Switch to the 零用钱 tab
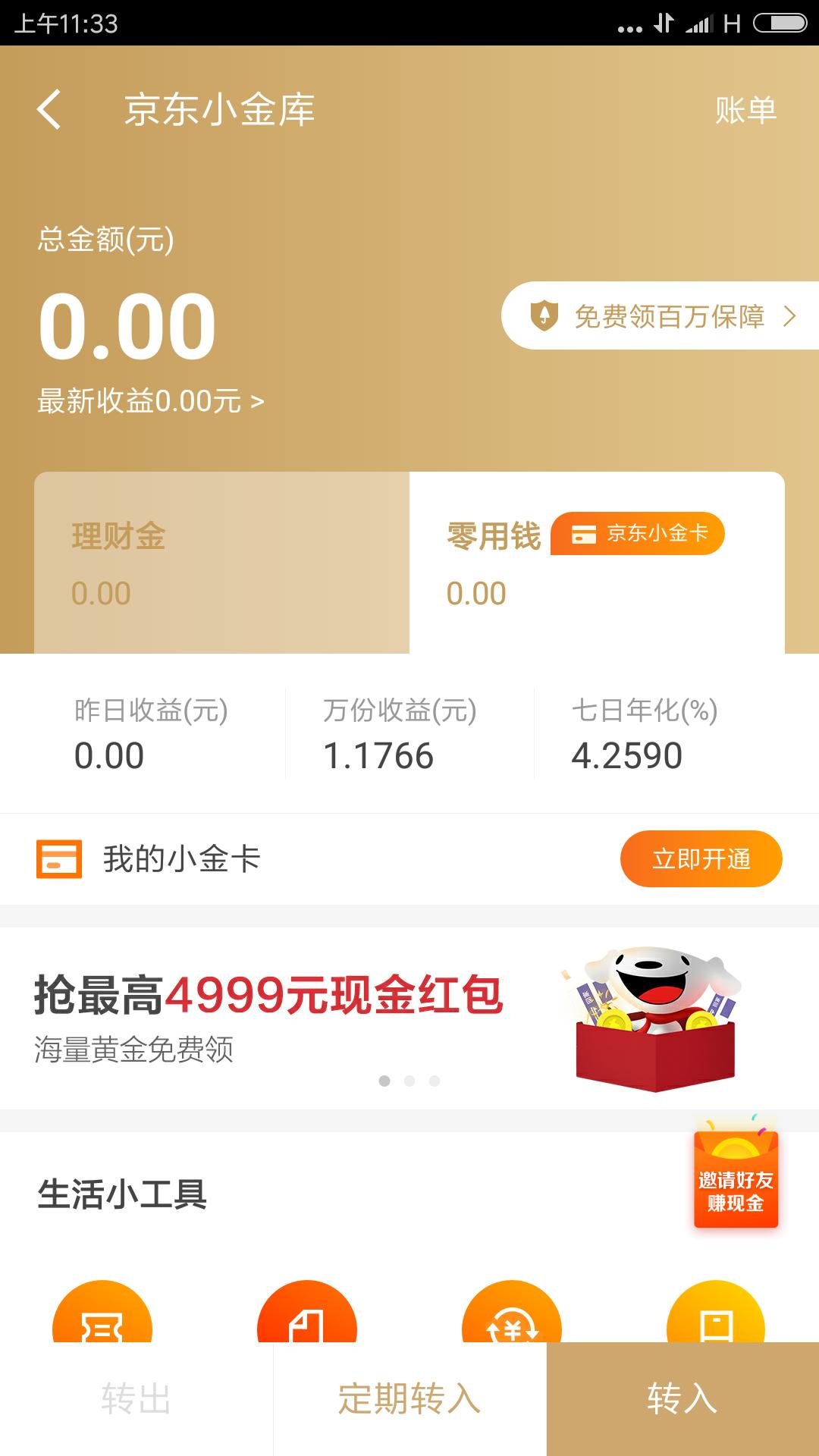 (x=494, y=535)
